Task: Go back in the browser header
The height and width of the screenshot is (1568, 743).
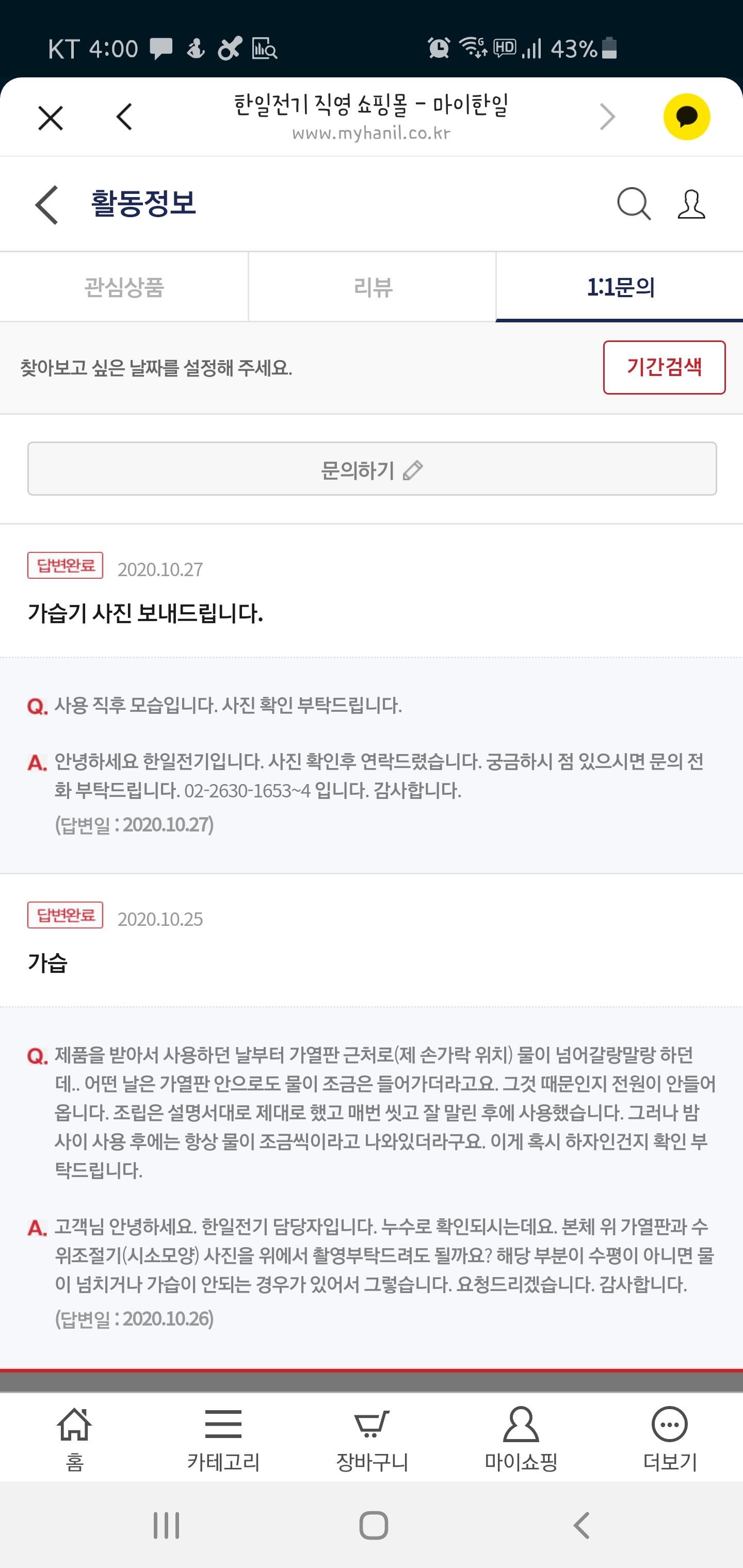Action: pos(124,117)
